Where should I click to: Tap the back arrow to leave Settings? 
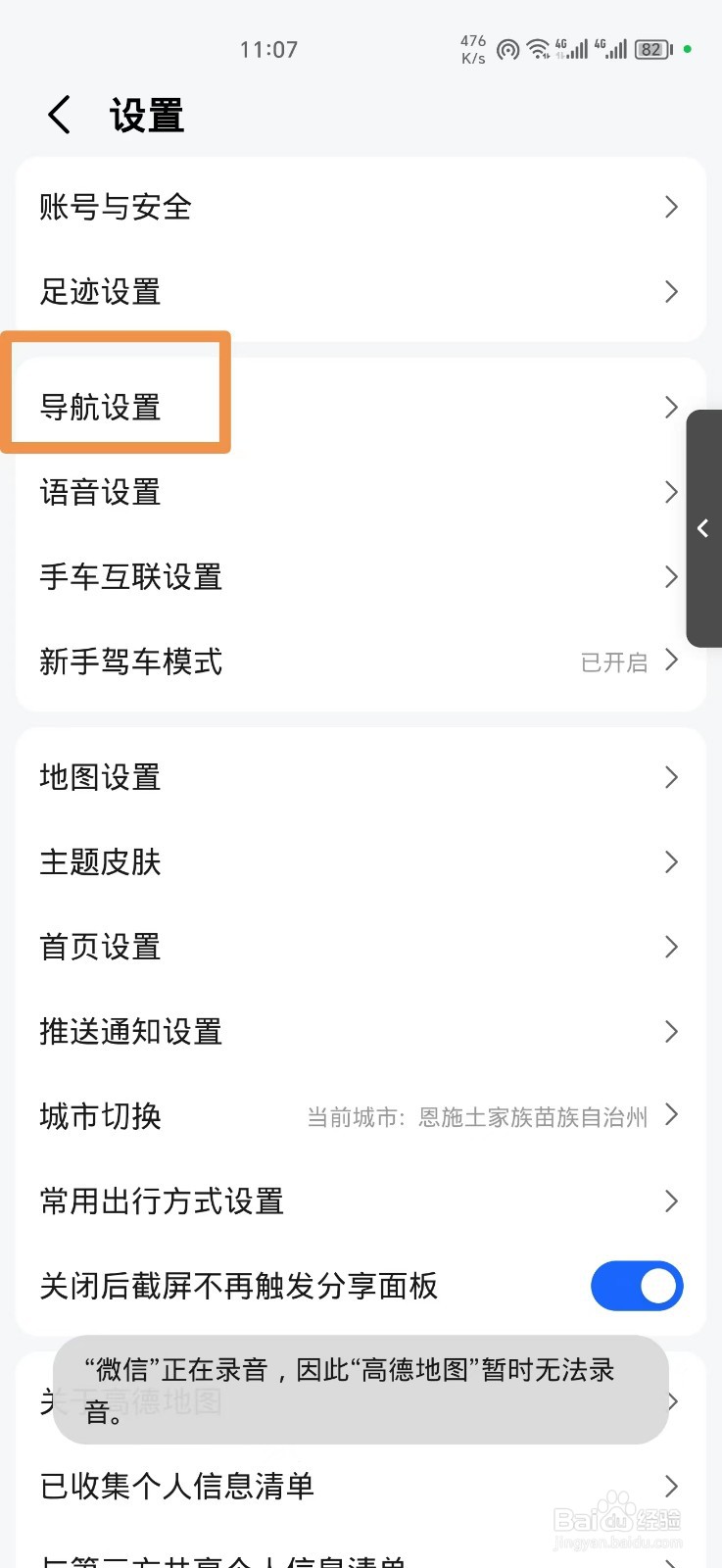click(59, 114)
